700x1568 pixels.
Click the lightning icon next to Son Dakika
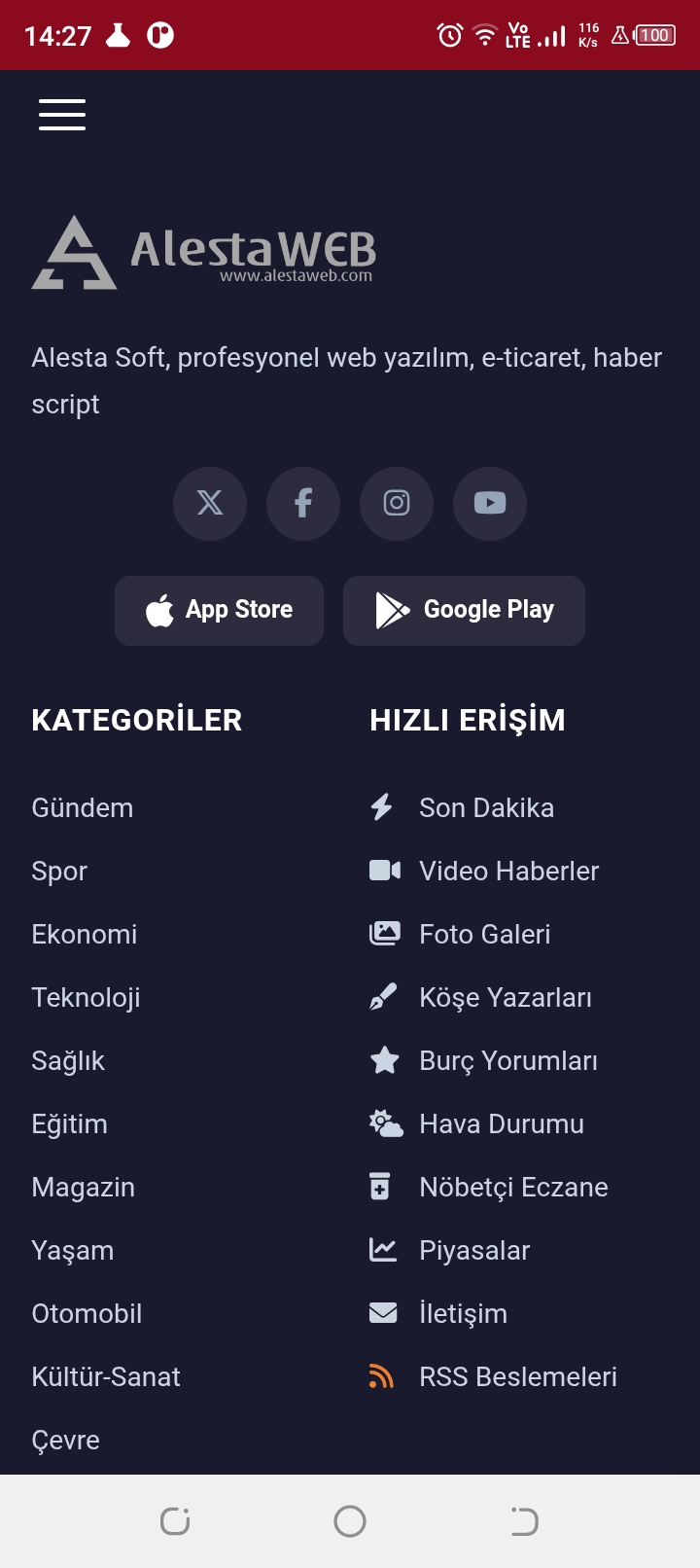[x=383, y=807]
